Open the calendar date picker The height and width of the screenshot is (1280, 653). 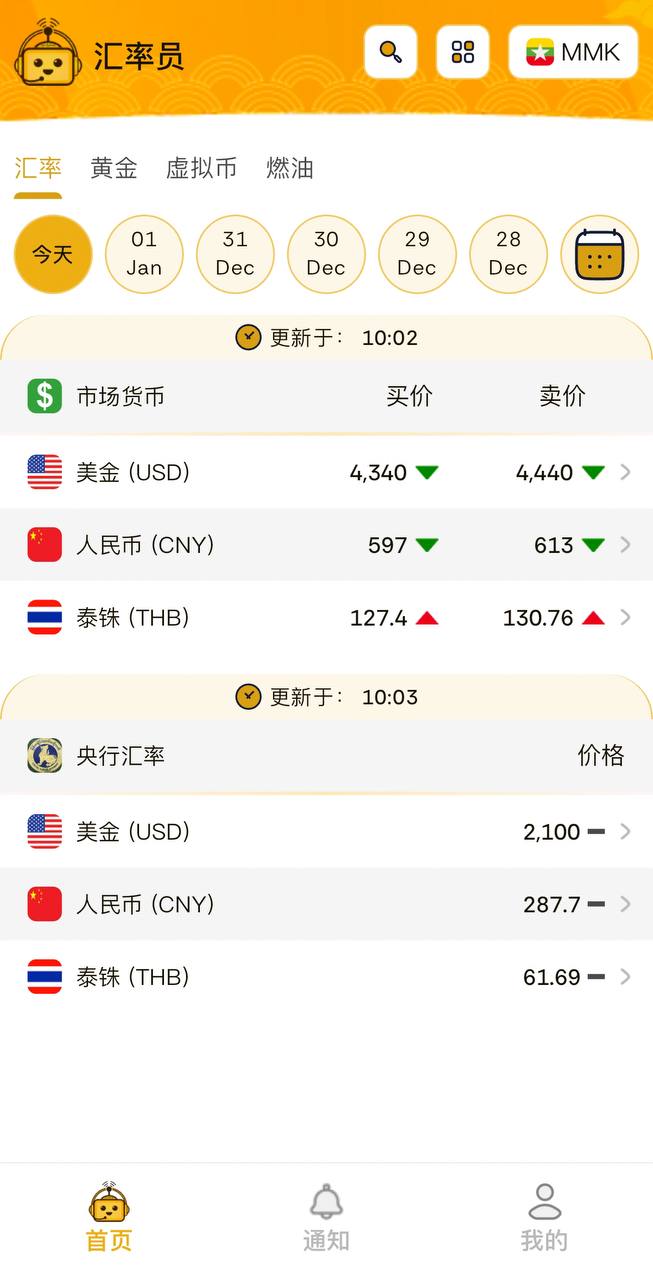[599, 254]
